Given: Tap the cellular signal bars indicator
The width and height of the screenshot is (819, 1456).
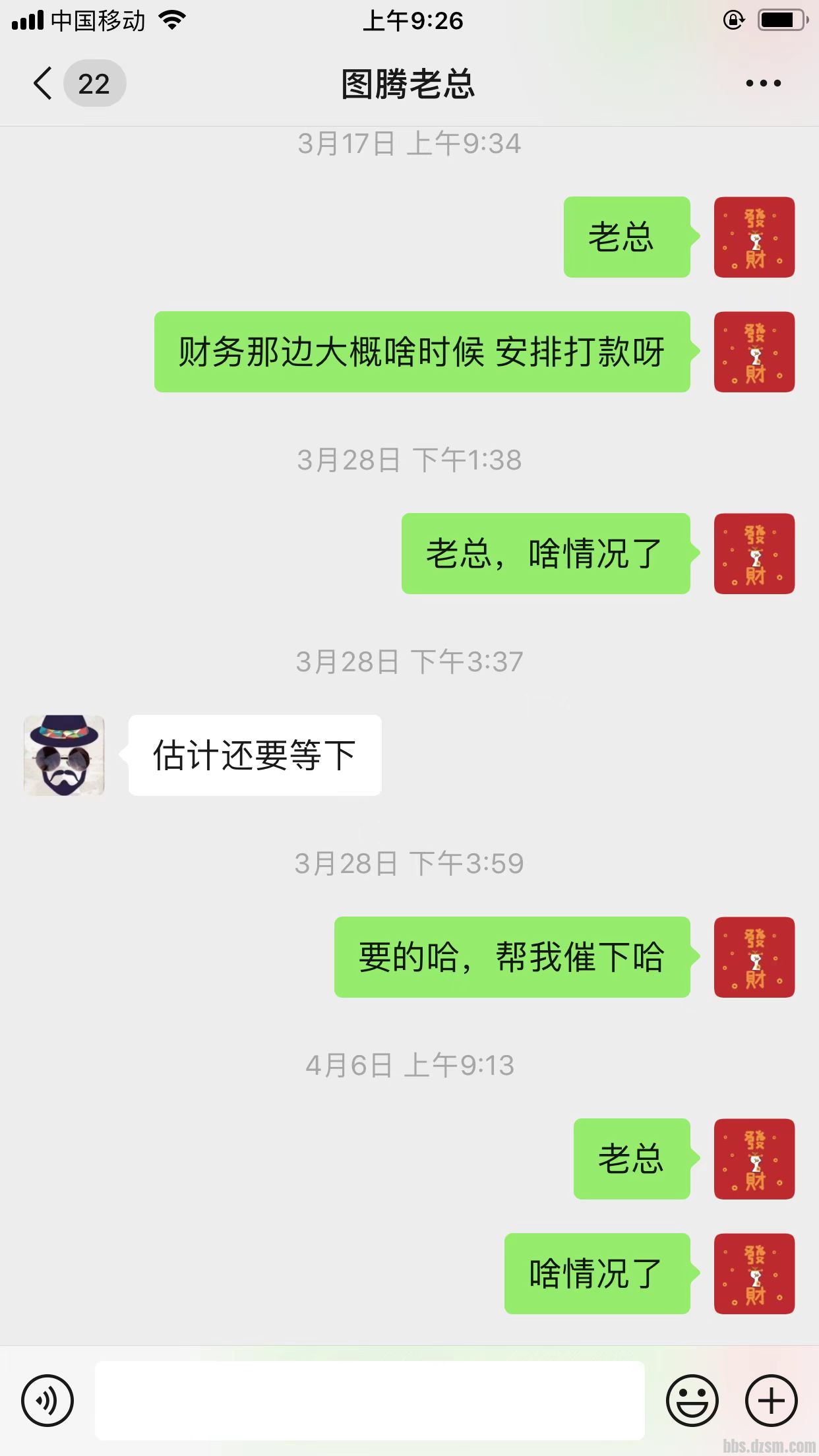Looking at the screenshot, I should point(26,20).
